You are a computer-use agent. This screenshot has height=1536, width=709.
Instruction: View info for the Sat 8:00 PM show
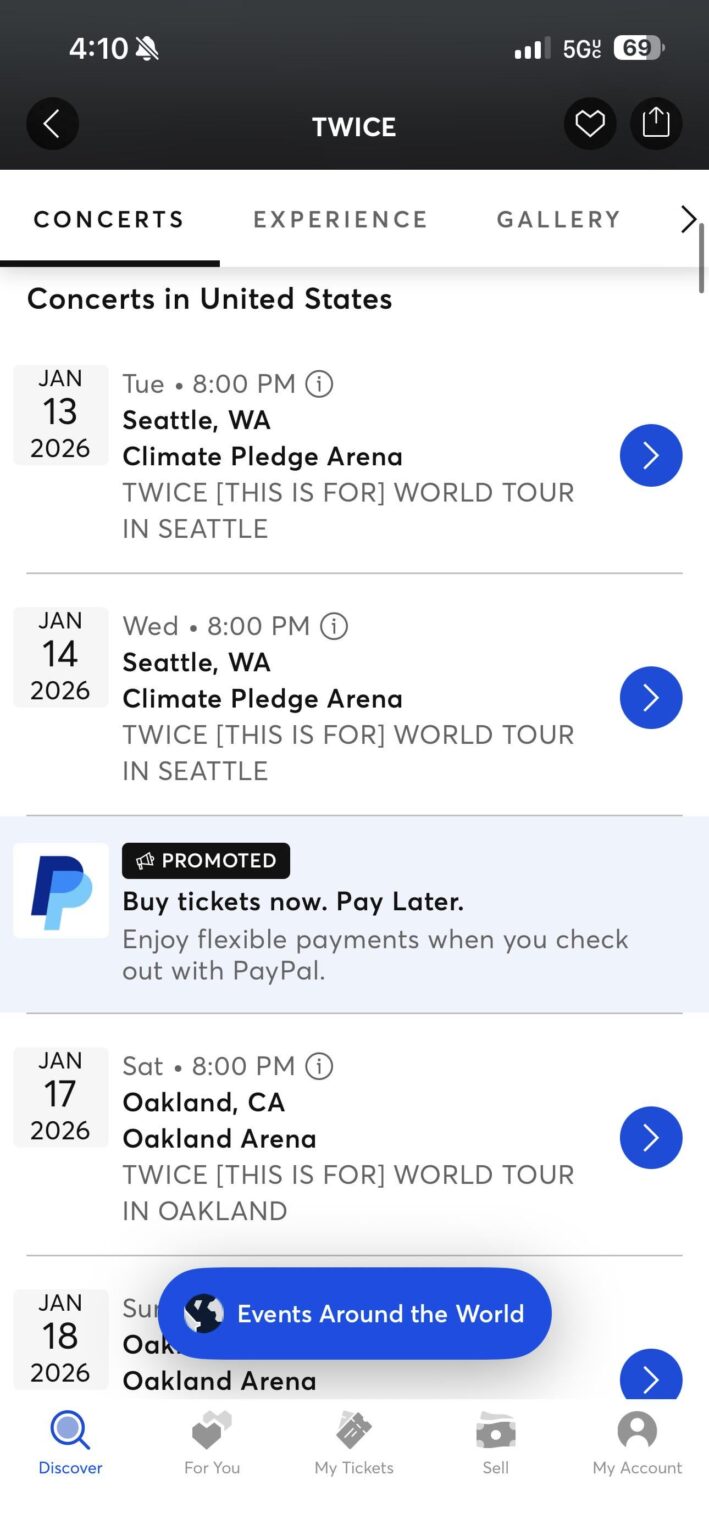click(319, 1066)
